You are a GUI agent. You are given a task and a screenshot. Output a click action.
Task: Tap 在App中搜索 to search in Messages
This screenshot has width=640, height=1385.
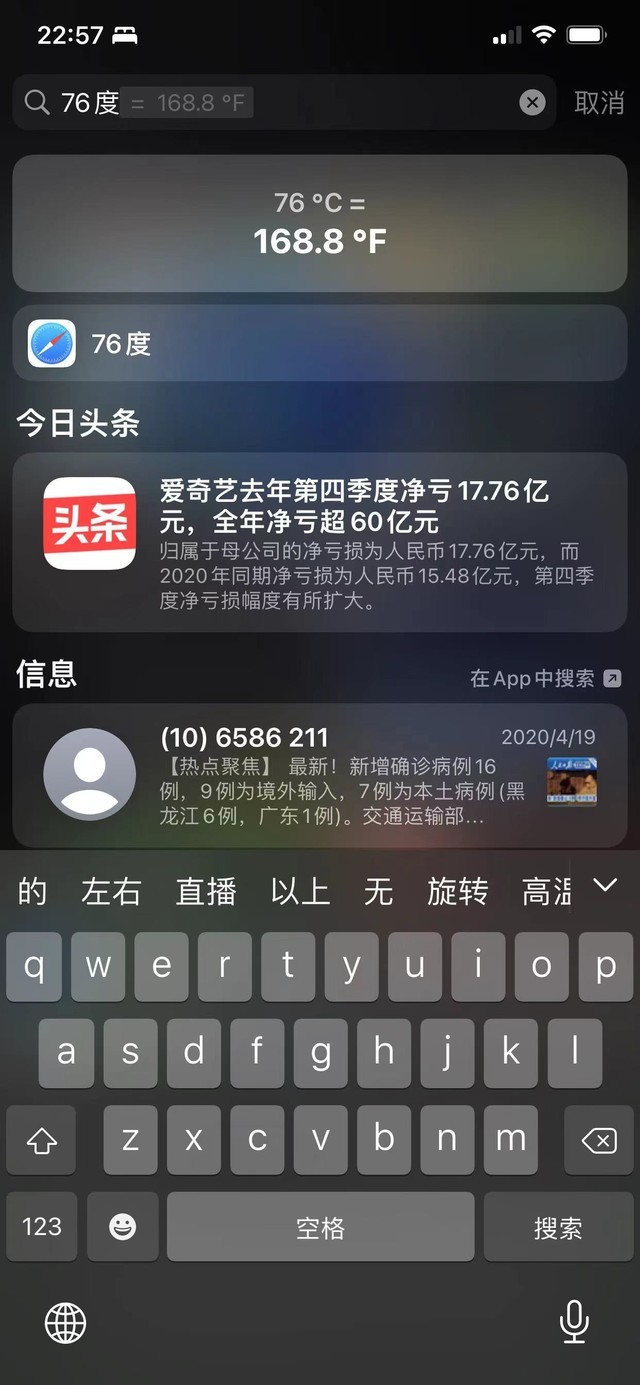pos(545,678)
